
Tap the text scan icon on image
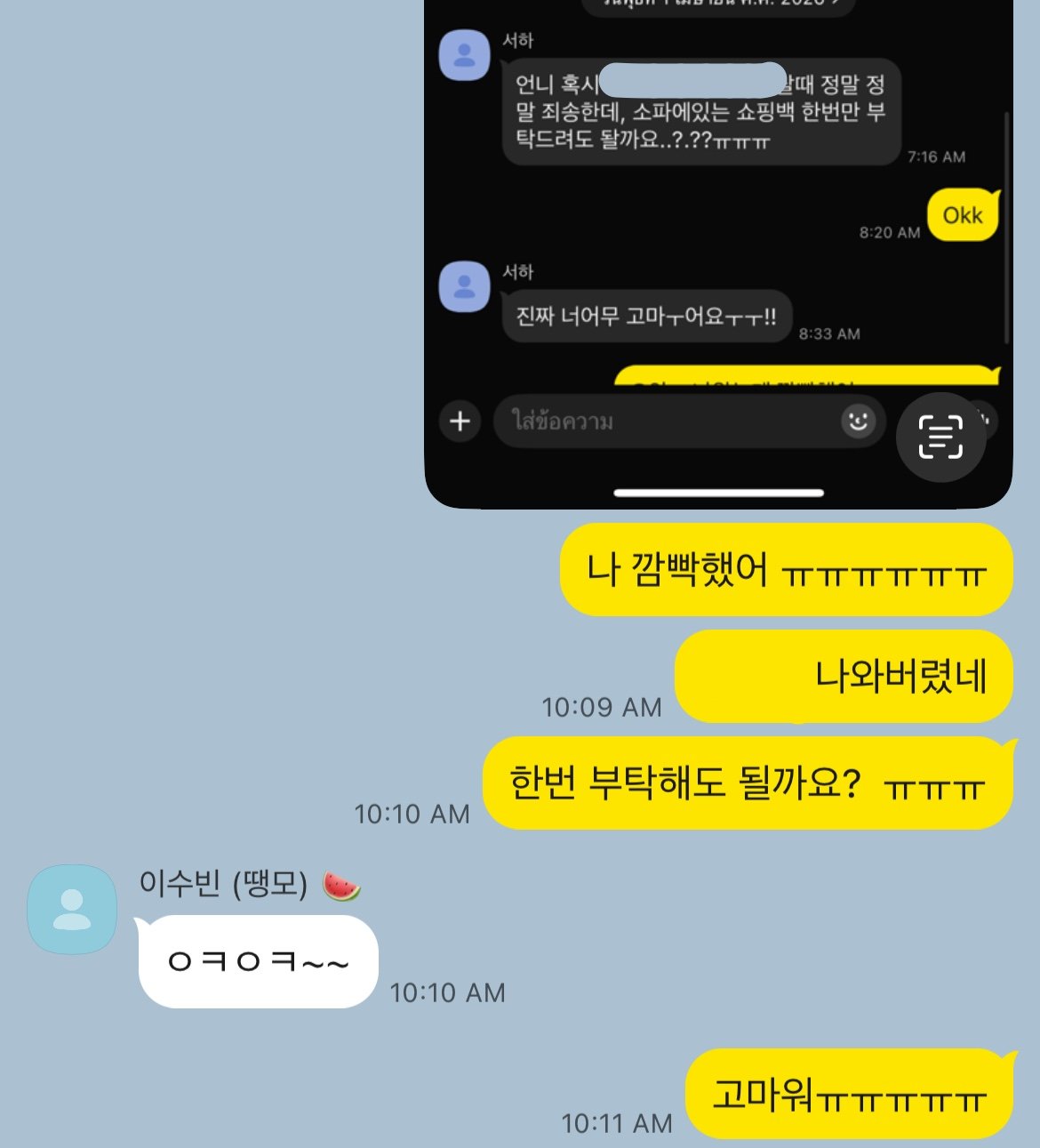[x=940, y=437]
